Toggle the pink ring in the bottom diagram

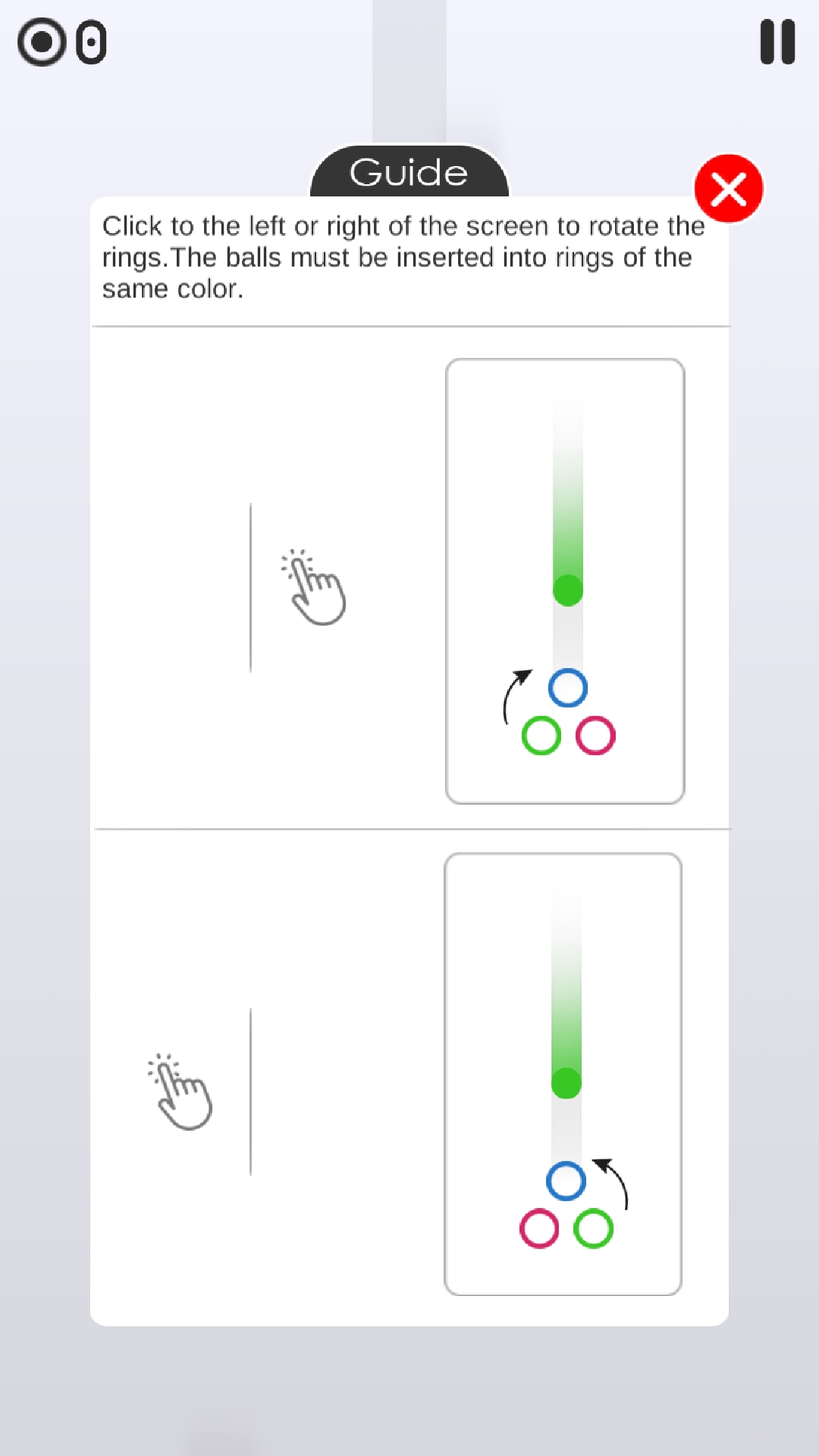tap(541, 1226)
